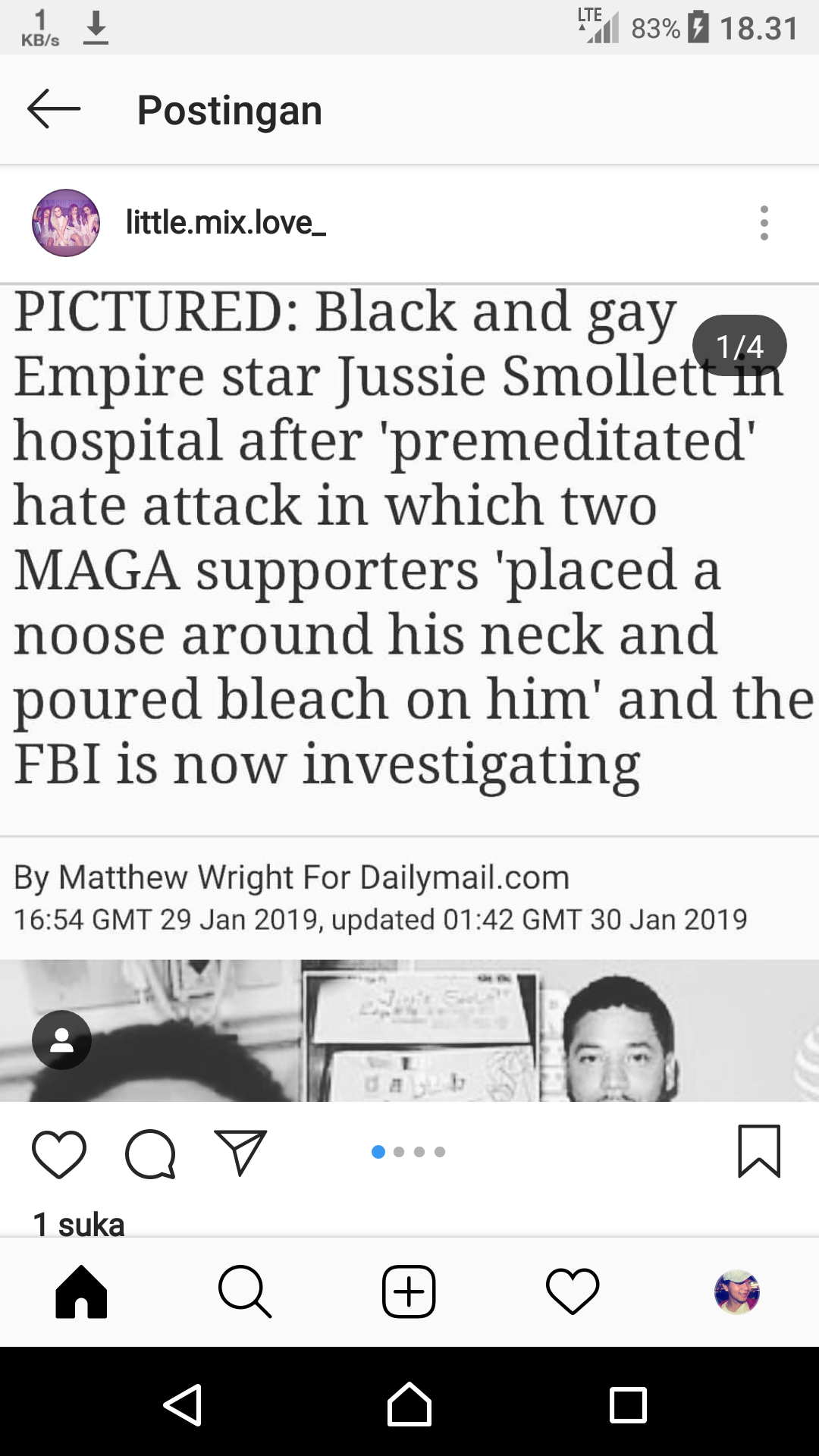Share the post via the paper plane

(240, 1152)
